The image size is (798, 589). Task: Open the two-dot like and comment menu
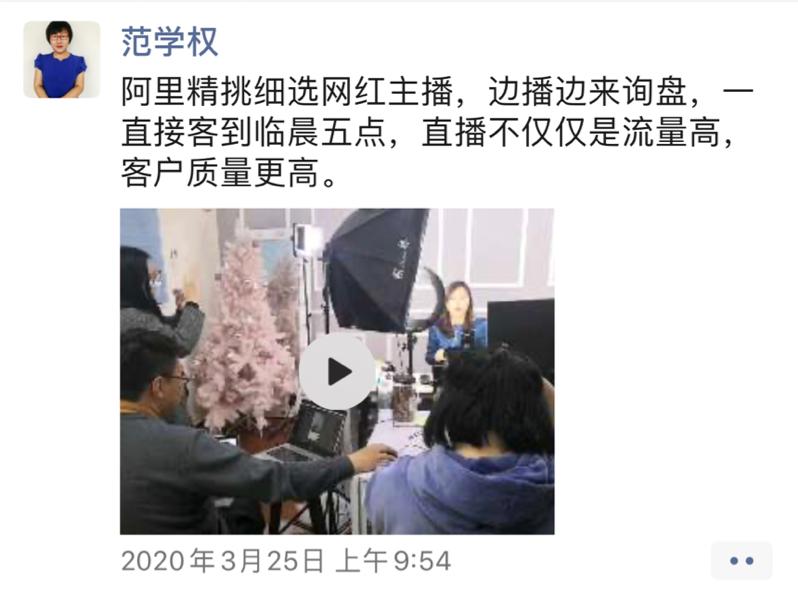741,561
